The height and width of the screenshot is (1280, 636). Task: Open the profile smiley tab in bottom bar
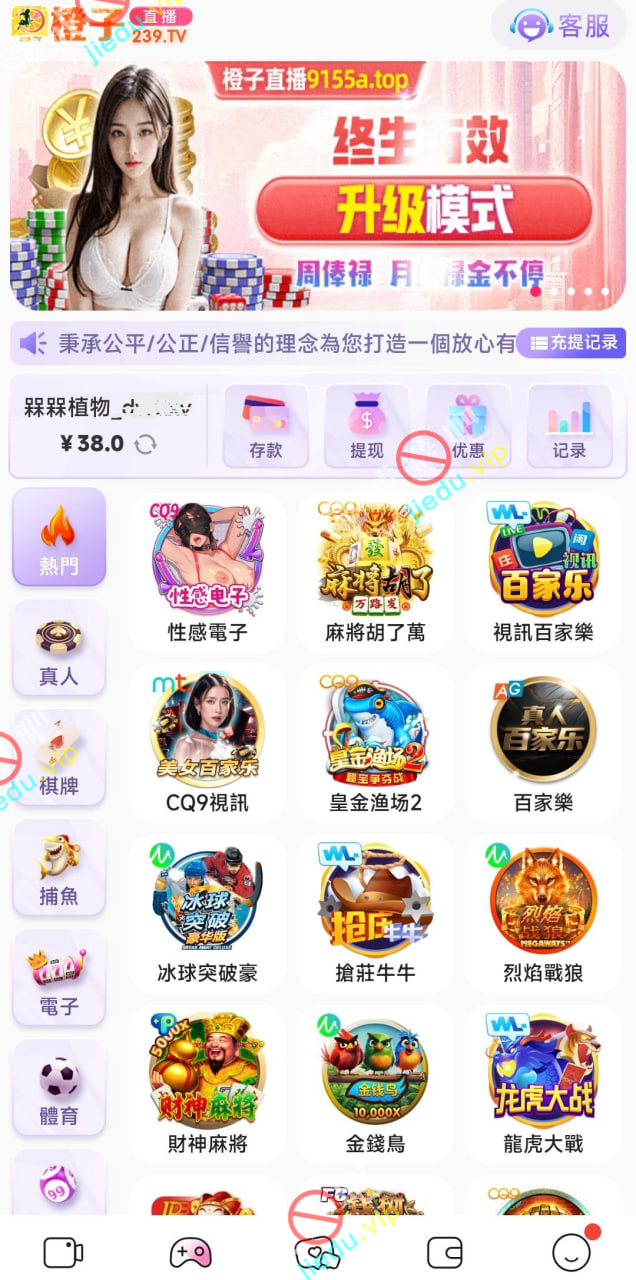572,1252
